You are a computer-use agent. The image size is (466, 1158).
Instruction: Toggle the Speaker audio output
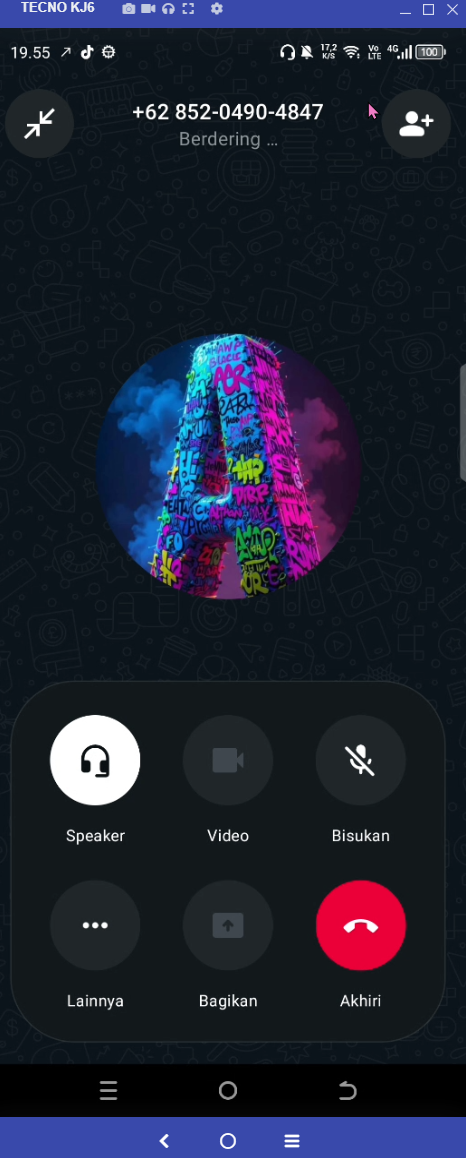pyautogui.click(x=95, y=760)
